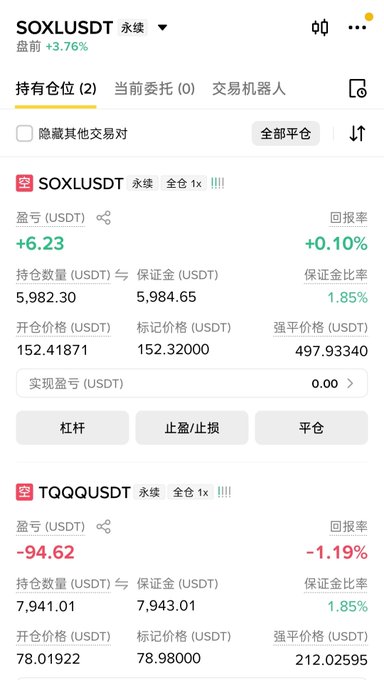The image size is (384, 680).
Task: Open the three-dot overflow menu
Action: [357, 28]
